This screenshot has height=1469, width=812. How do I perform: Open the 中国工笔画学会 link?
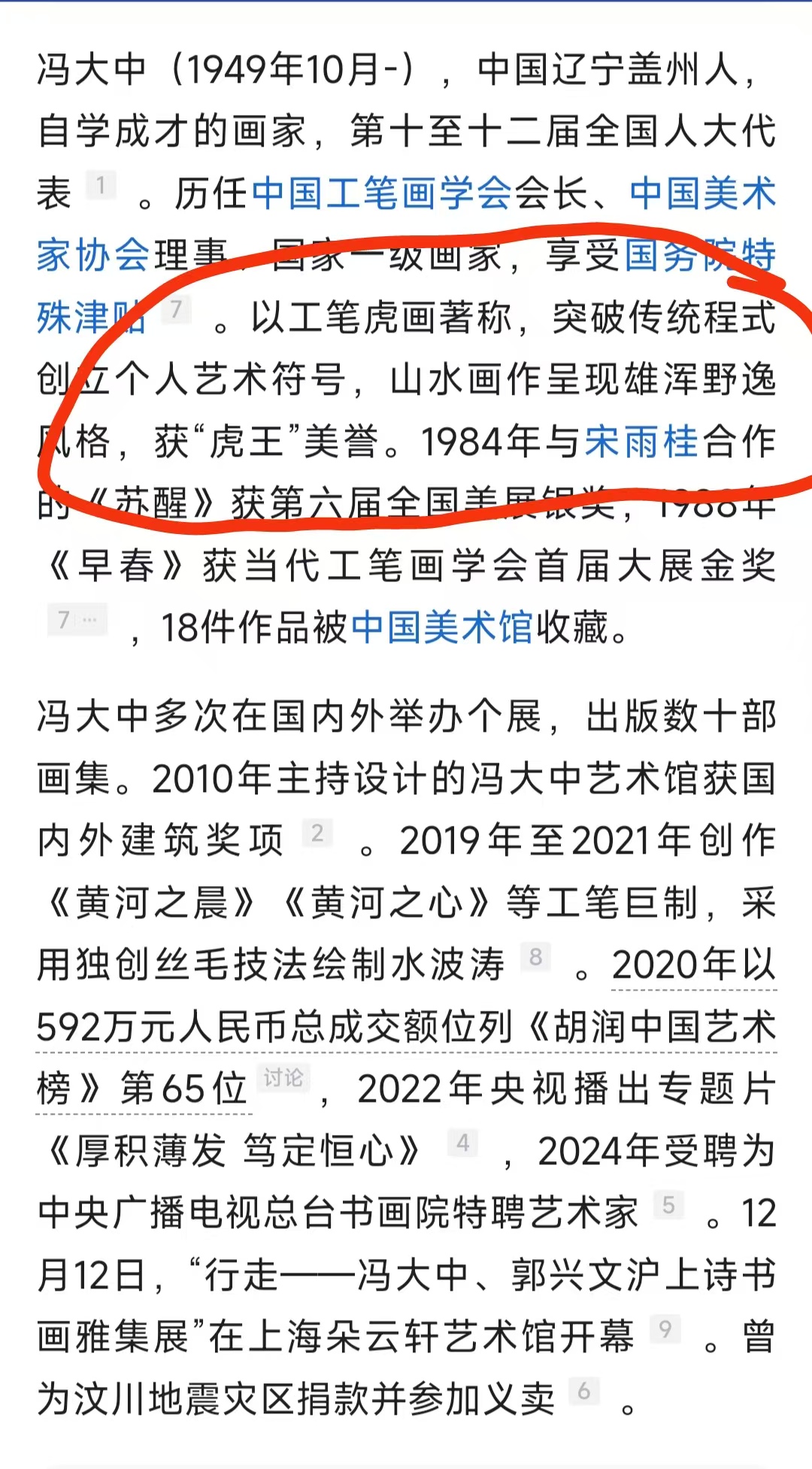pos(382,193)
